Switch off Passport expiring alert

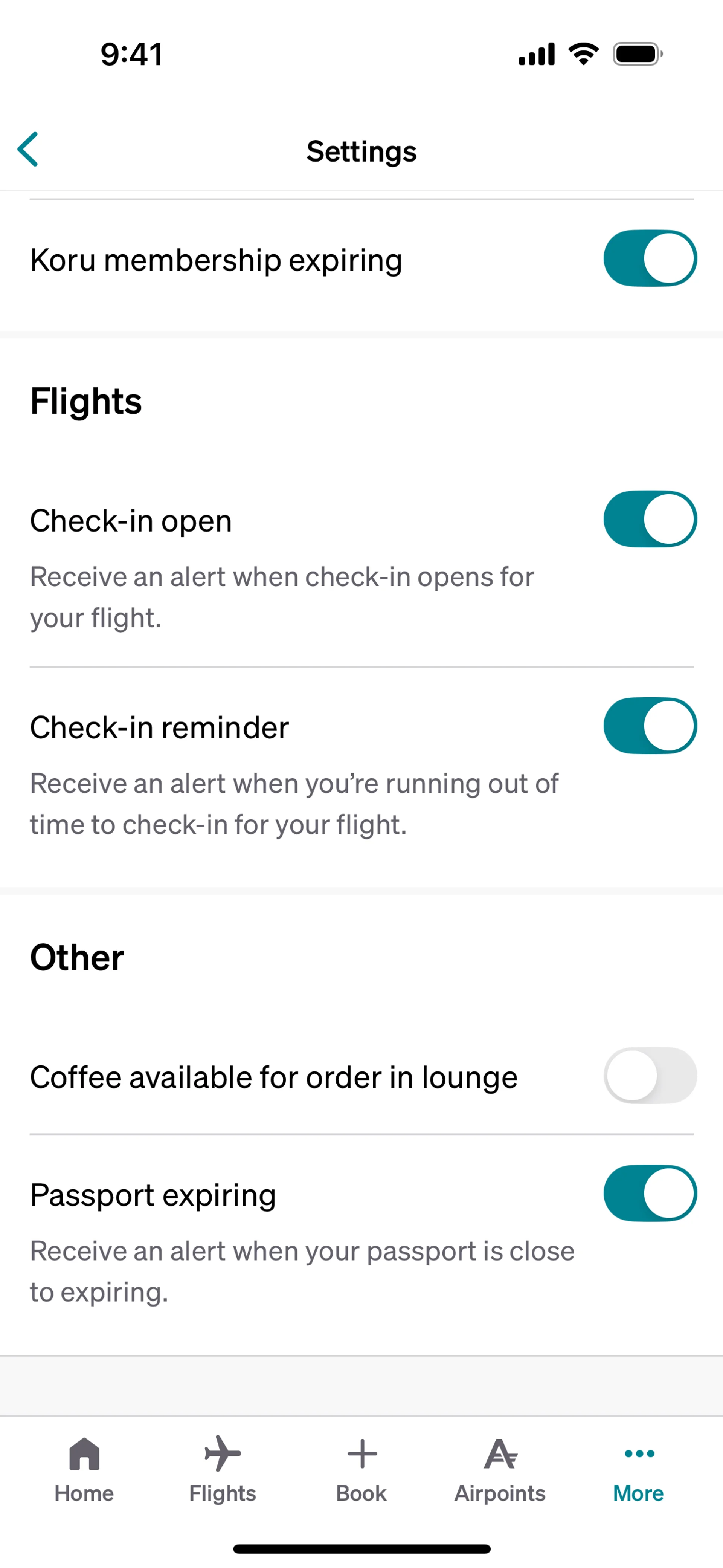pos(649,1193)
